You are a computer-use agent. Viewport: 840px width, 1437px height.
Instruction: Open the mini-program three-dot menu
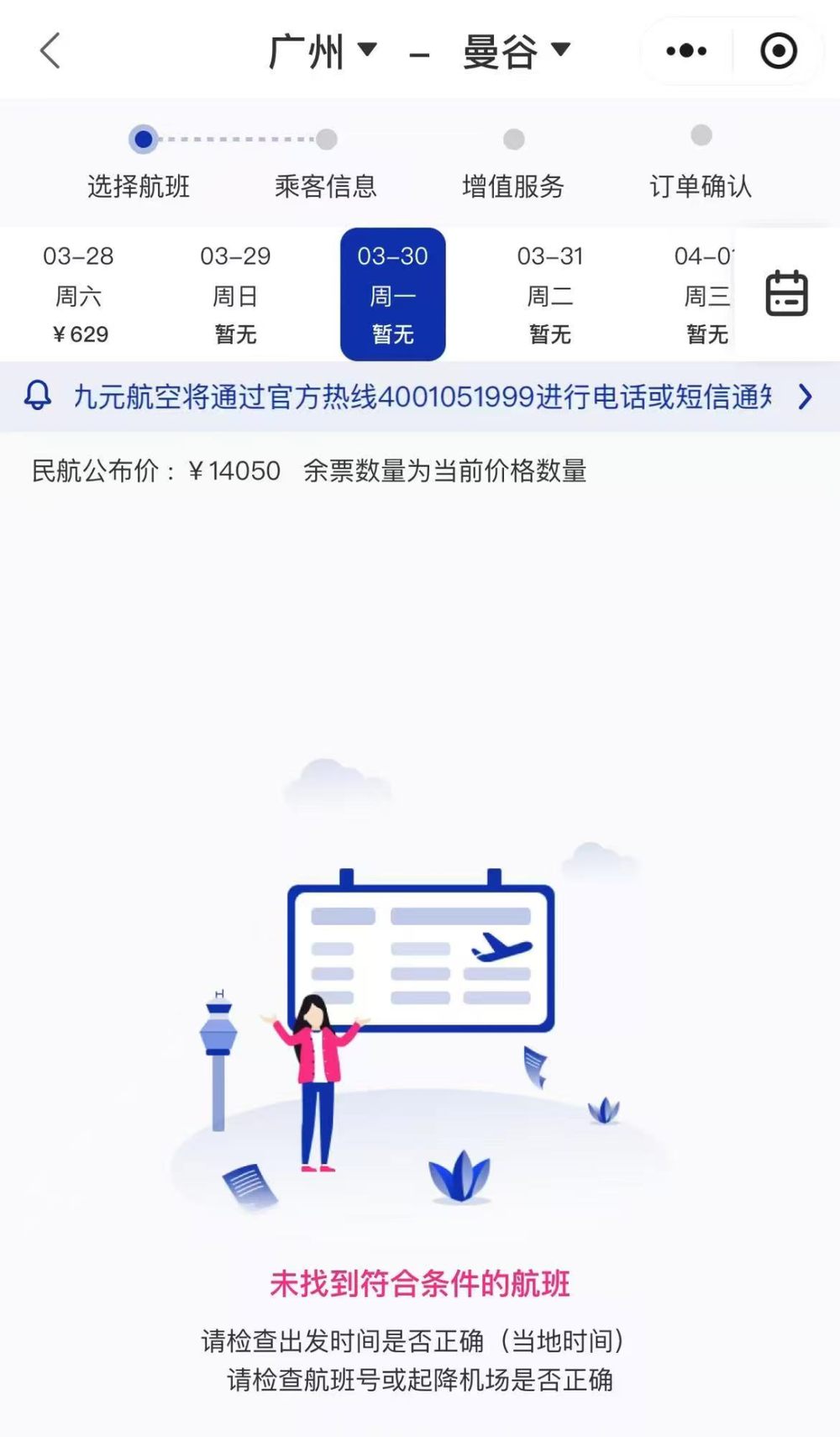click(x=686, y=51)
